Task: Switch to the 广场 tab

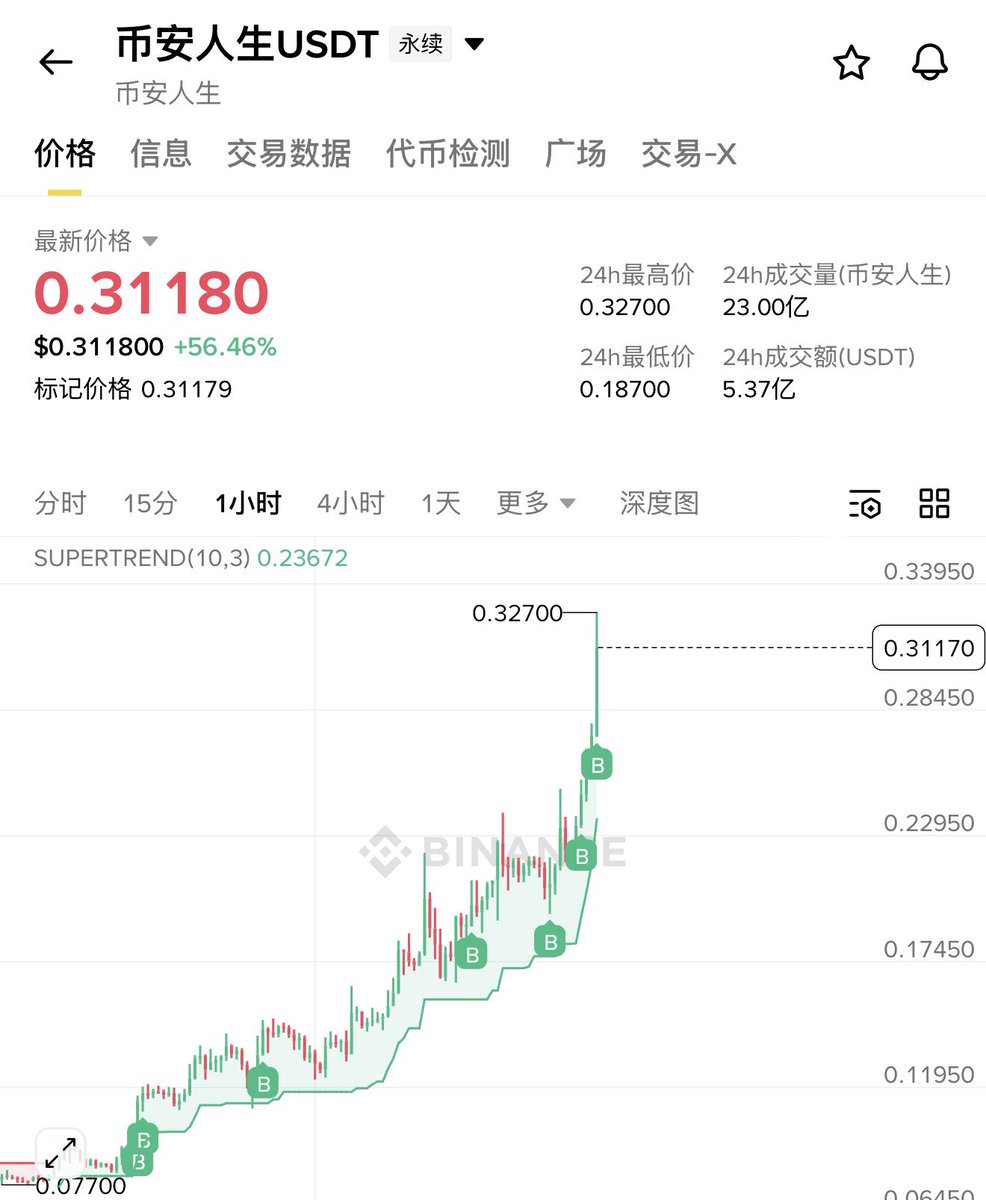Action: pos(575,154)
